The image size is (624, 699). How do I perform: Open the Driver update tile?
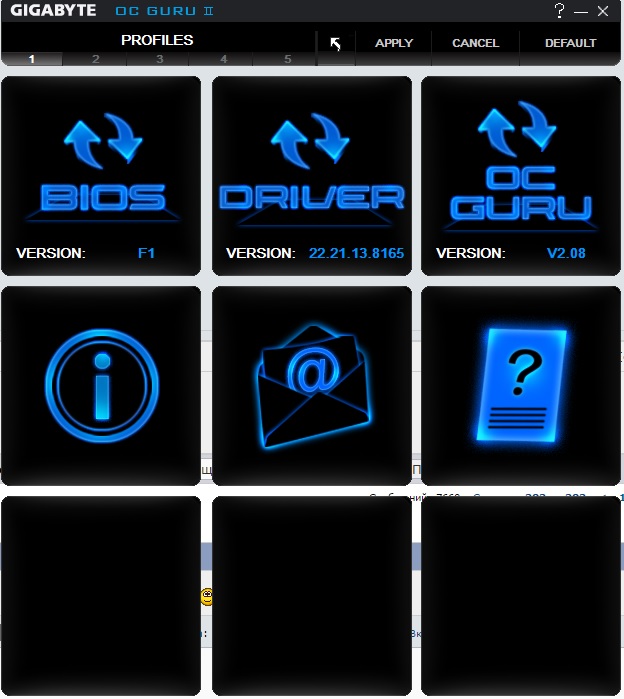(x=312, y=175)
